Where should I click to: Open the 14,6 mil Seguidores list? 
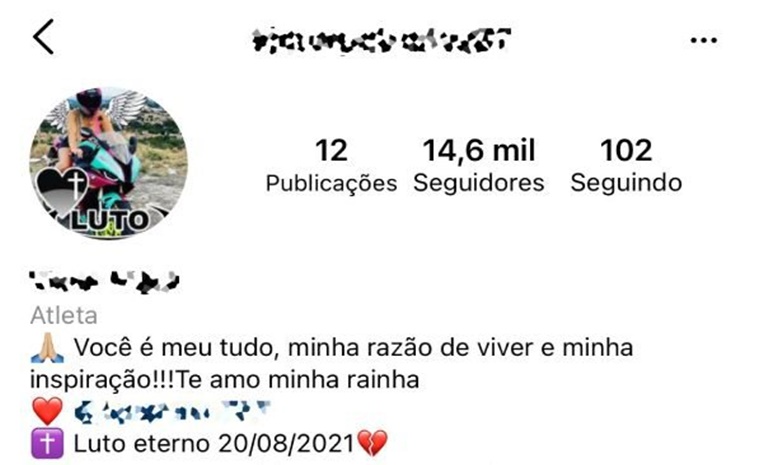[479, 166]
